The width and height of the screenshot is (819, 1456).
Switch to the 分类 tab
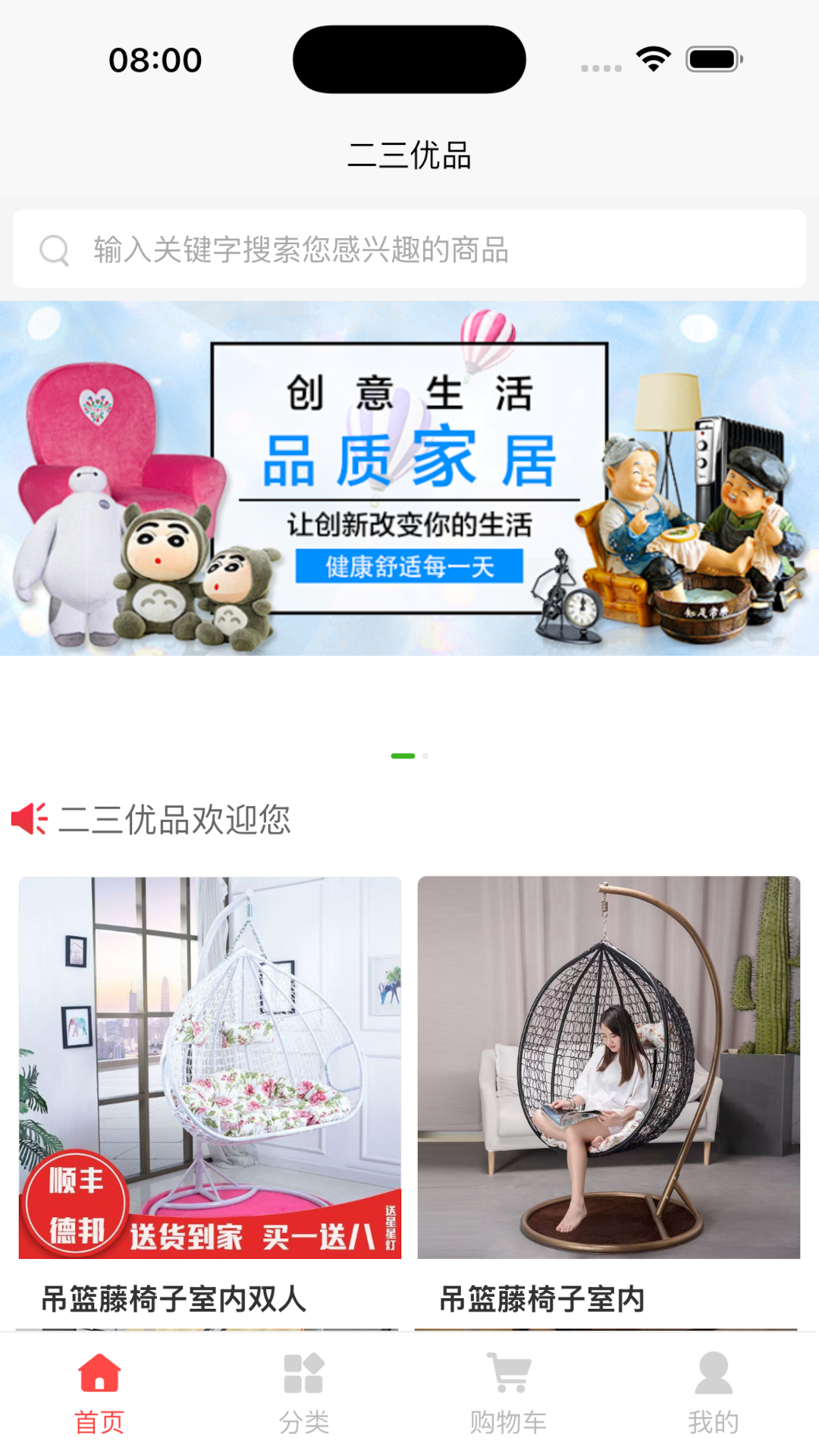pos(303,1393)
